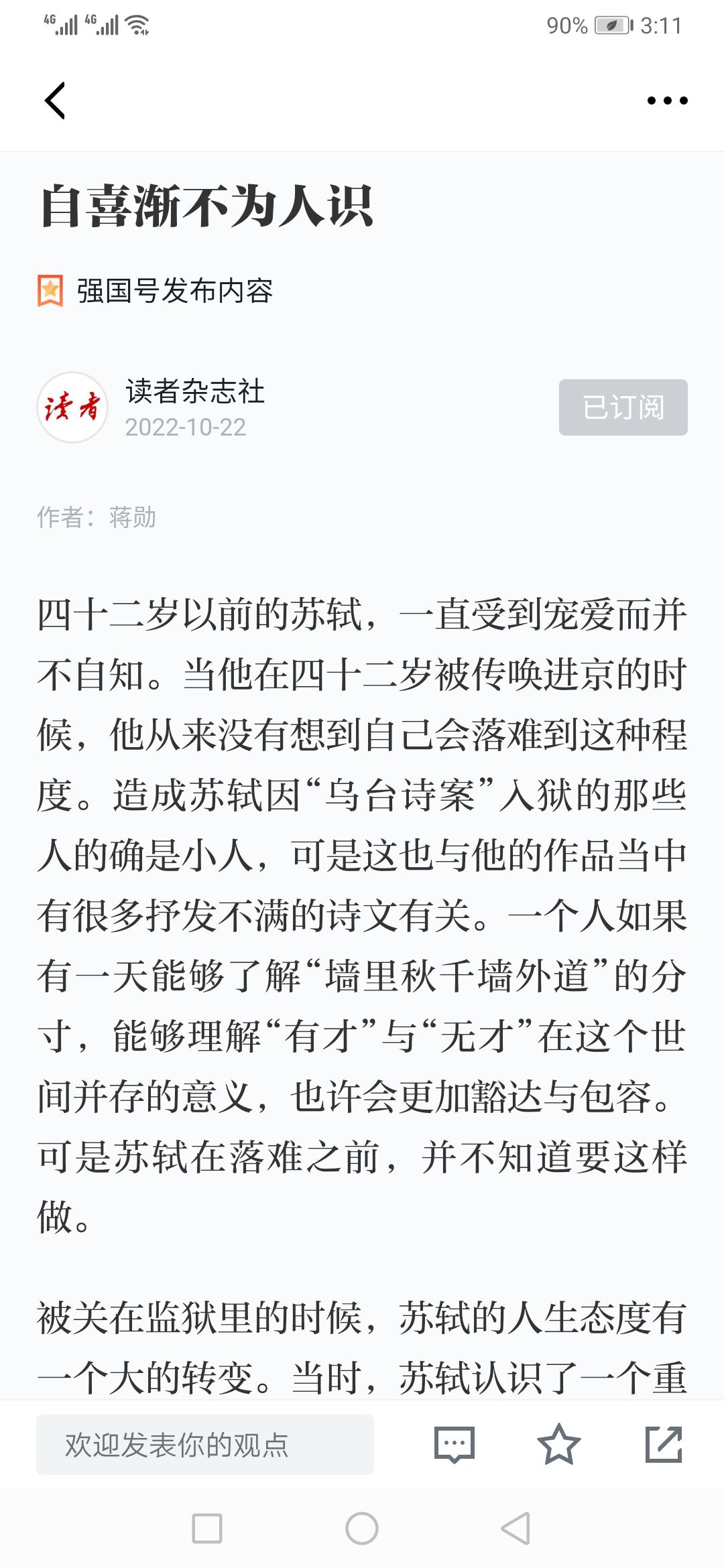Open the three-dot overflow menu

667,101
